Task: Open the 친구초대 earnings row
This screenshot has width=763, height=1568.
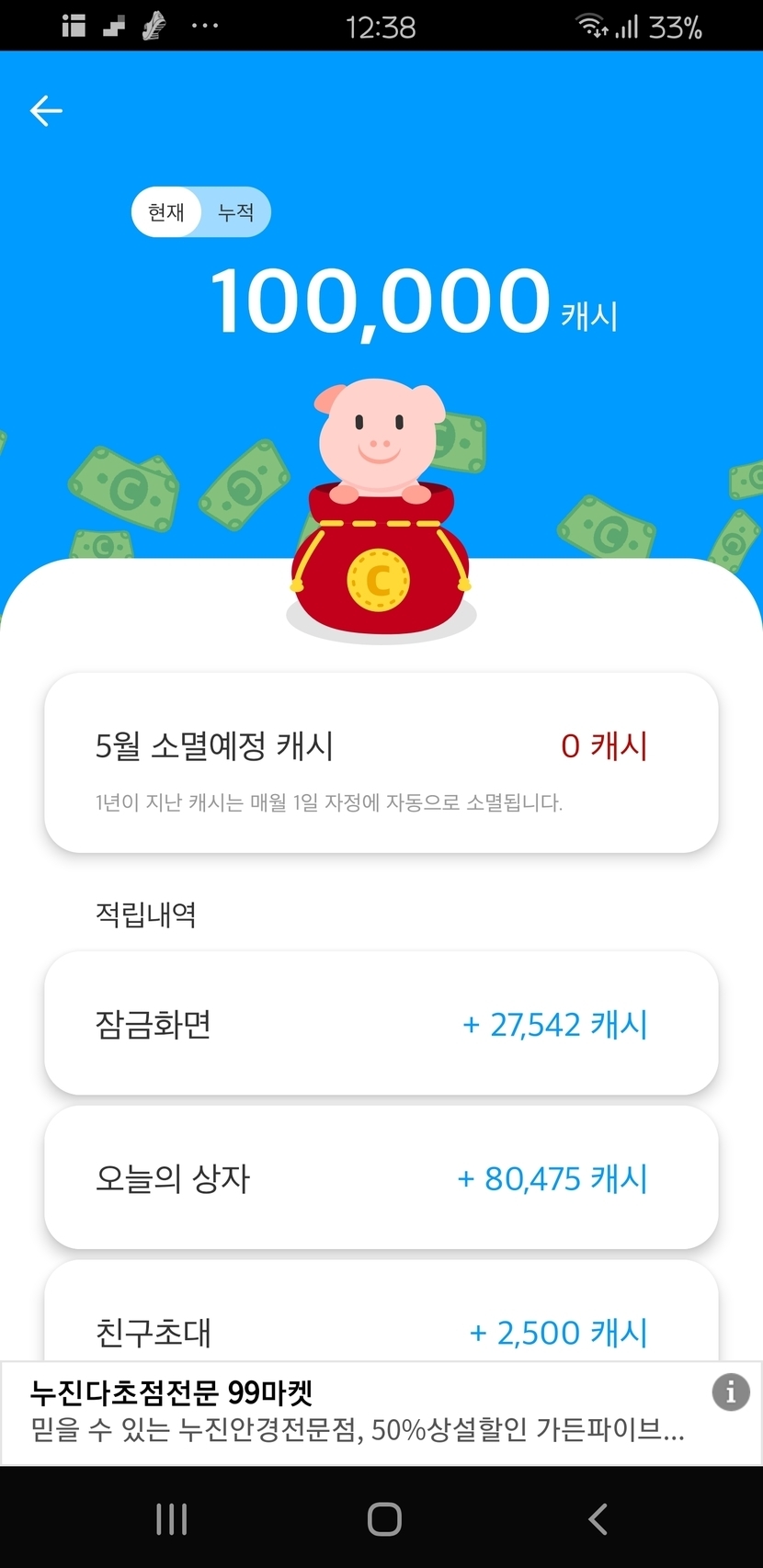Action: click(381, 1324)
